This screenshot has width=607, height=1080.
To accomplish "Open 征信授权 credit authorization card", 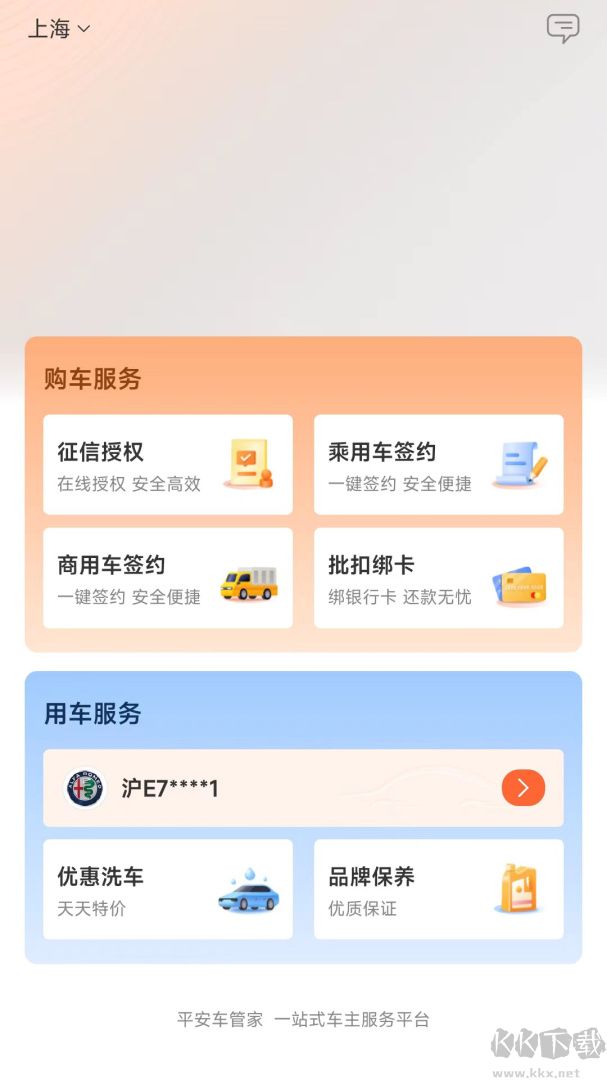I will click(168, 465).
